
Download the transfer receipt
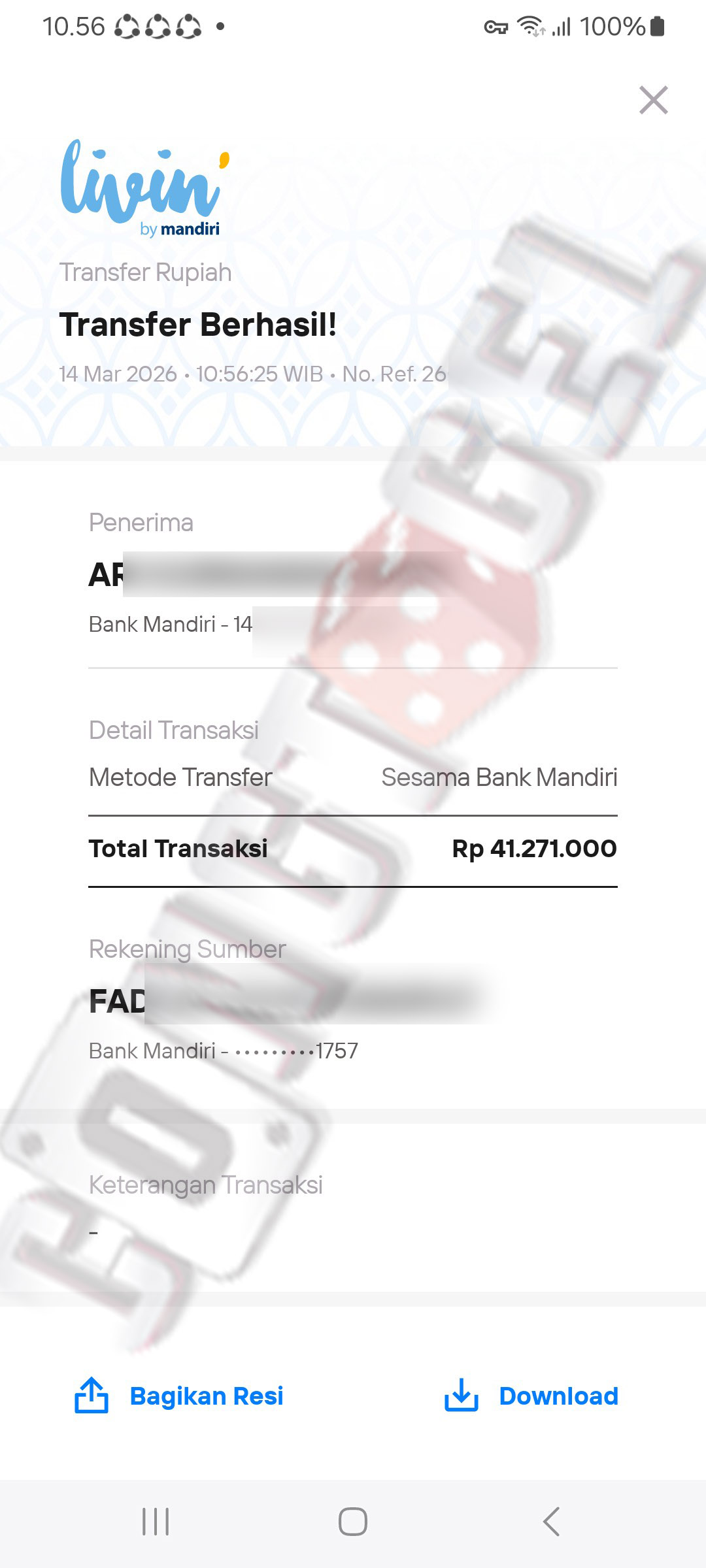pos(531,1396)
